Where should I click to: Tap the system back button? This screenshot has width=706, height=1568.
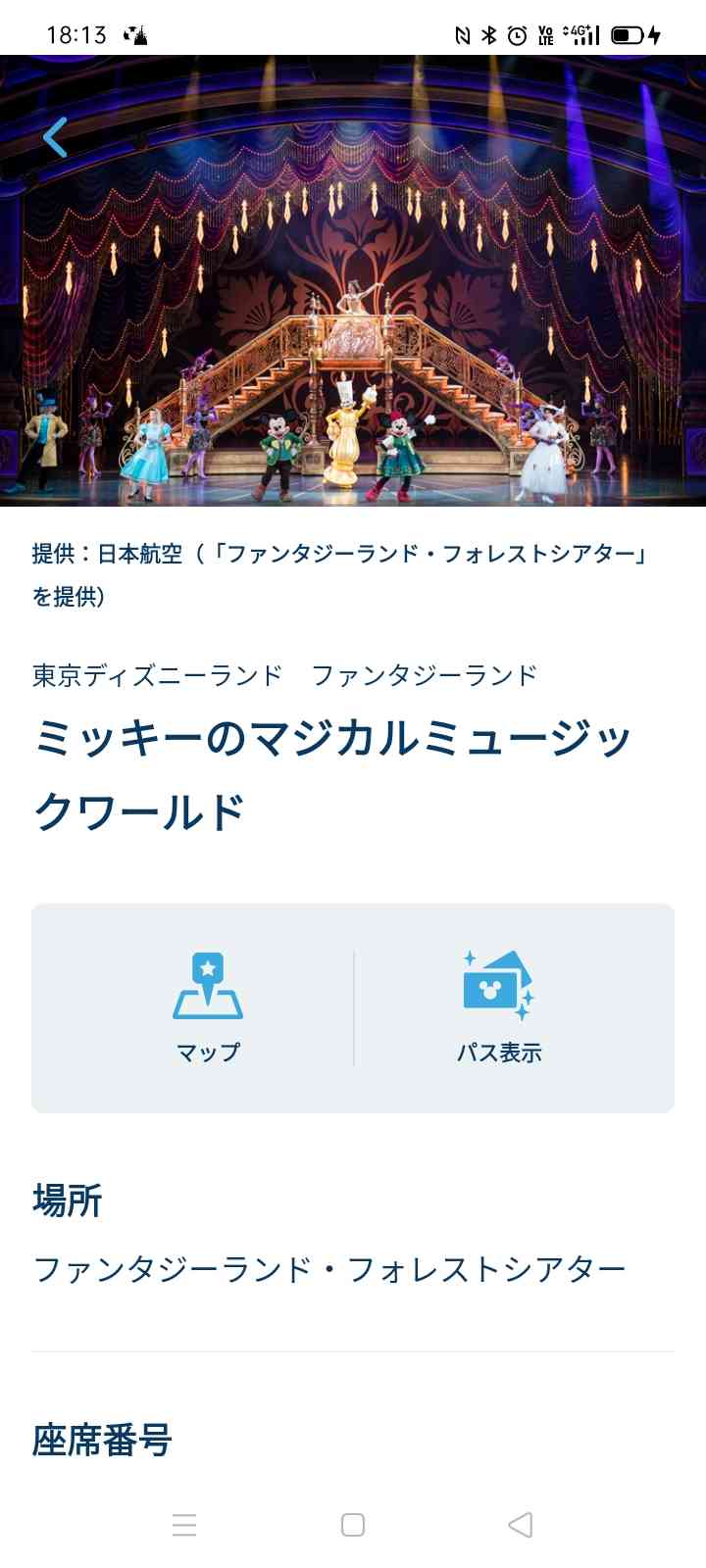tap(521, 1525)
